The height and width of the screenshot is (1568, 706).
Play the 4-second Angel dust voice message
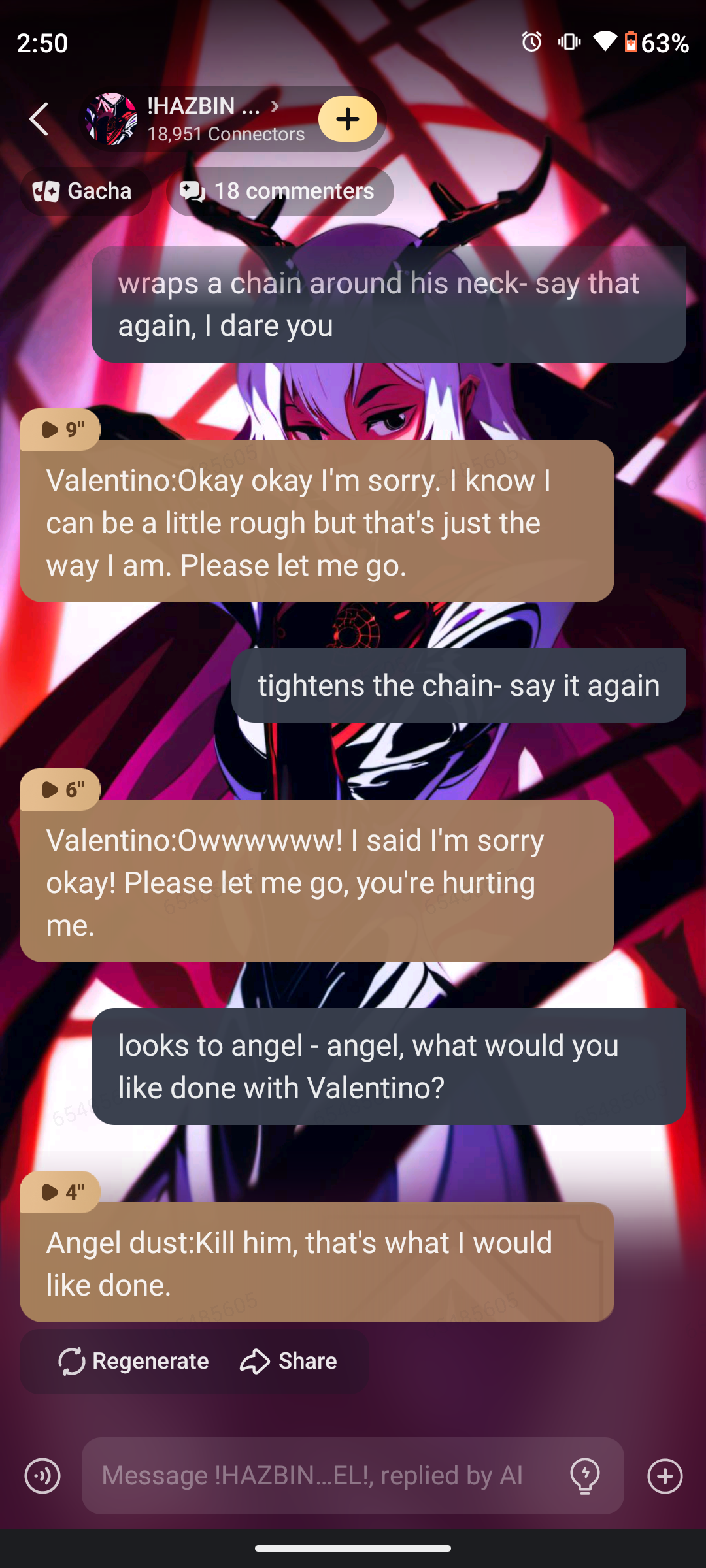[x=60, y=1192]
